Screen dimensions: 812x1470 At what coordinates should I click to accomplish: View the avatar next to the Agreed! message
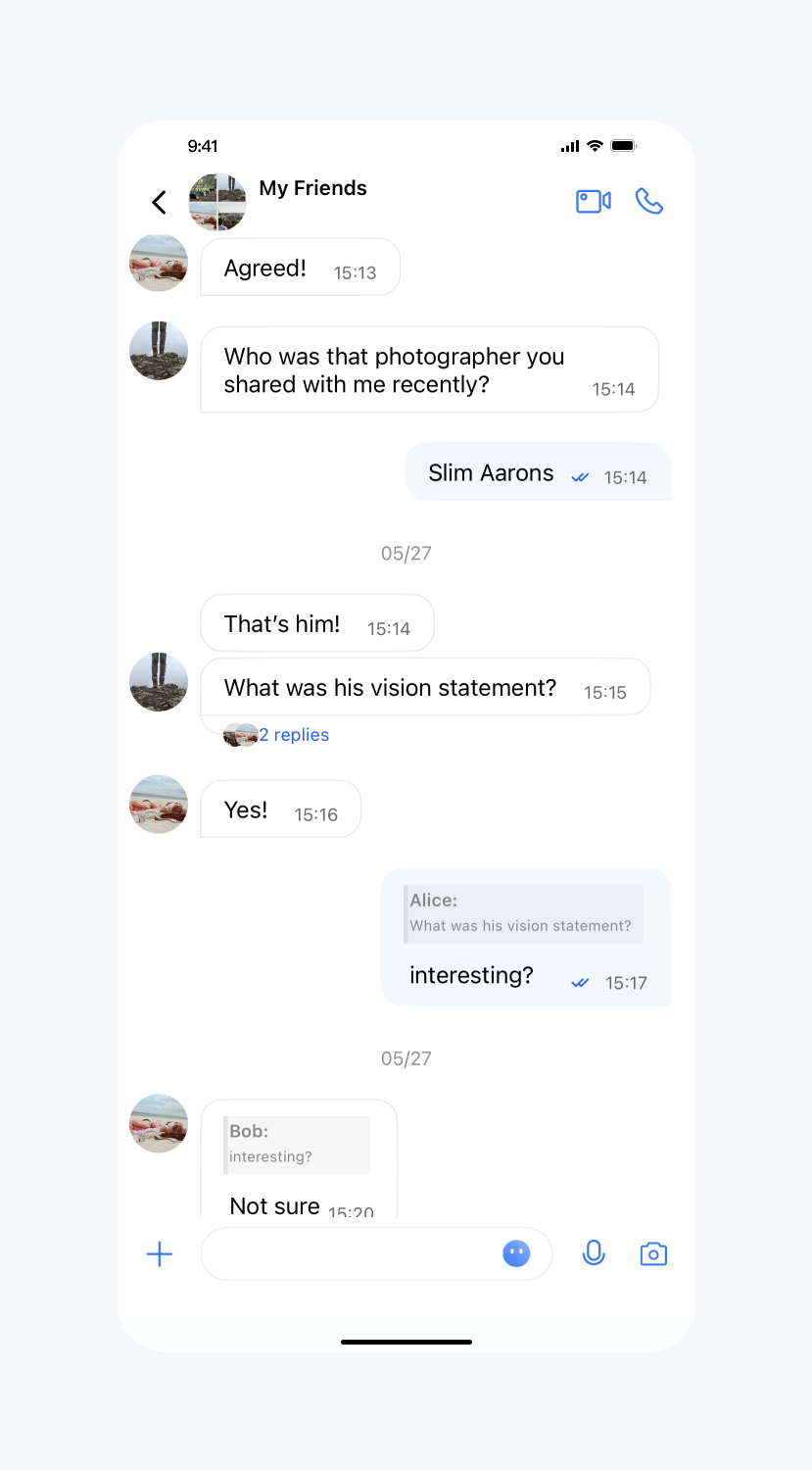[x=159, y=263]
